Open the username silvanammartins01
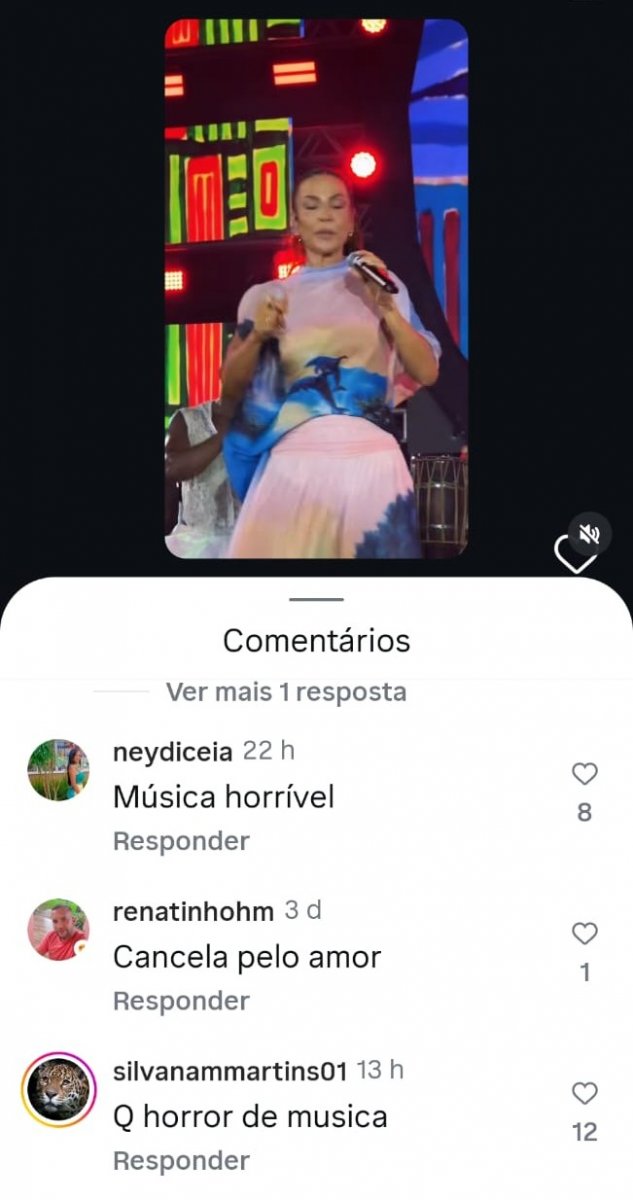 (230, 1071)
